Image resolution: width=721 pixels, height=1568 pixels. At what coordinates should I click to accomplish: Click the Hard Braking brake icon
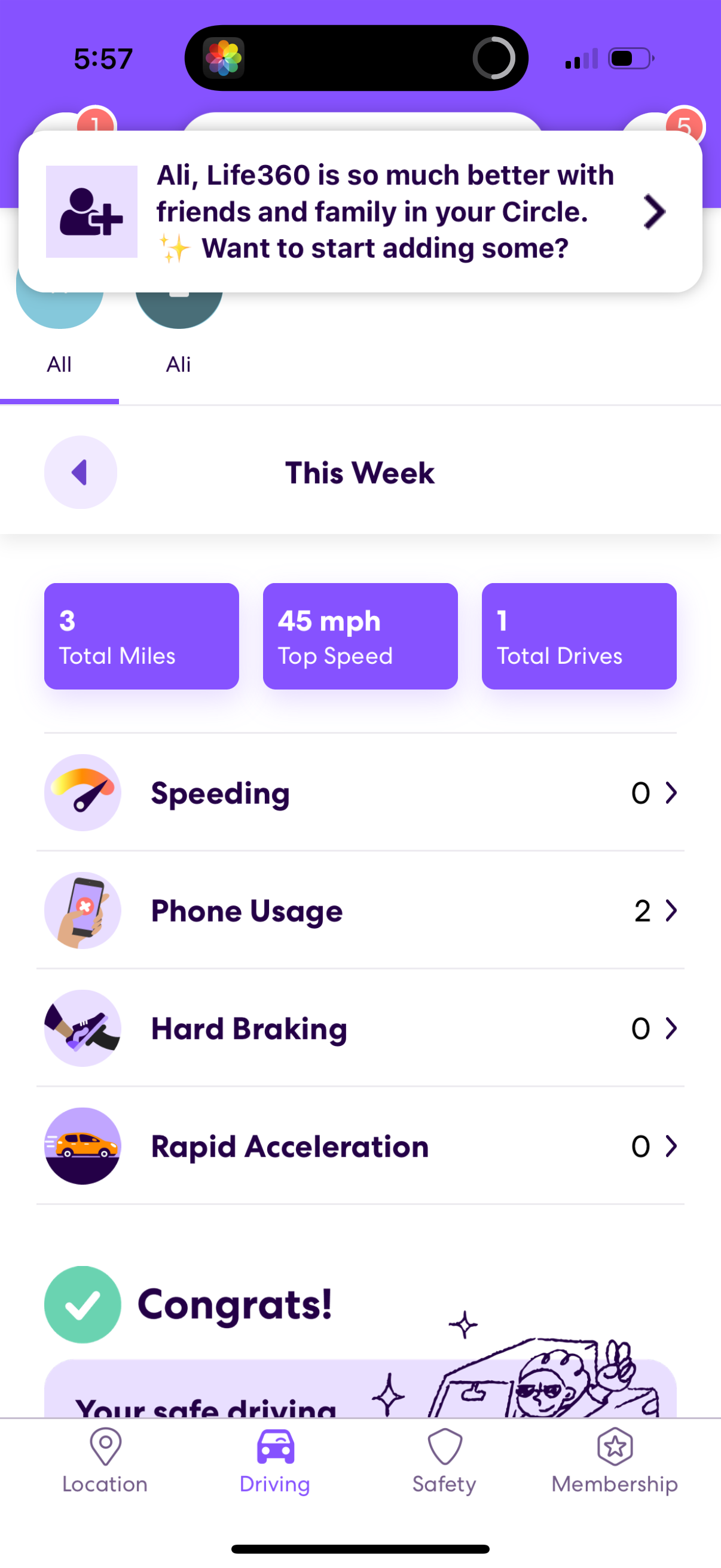83,1028
